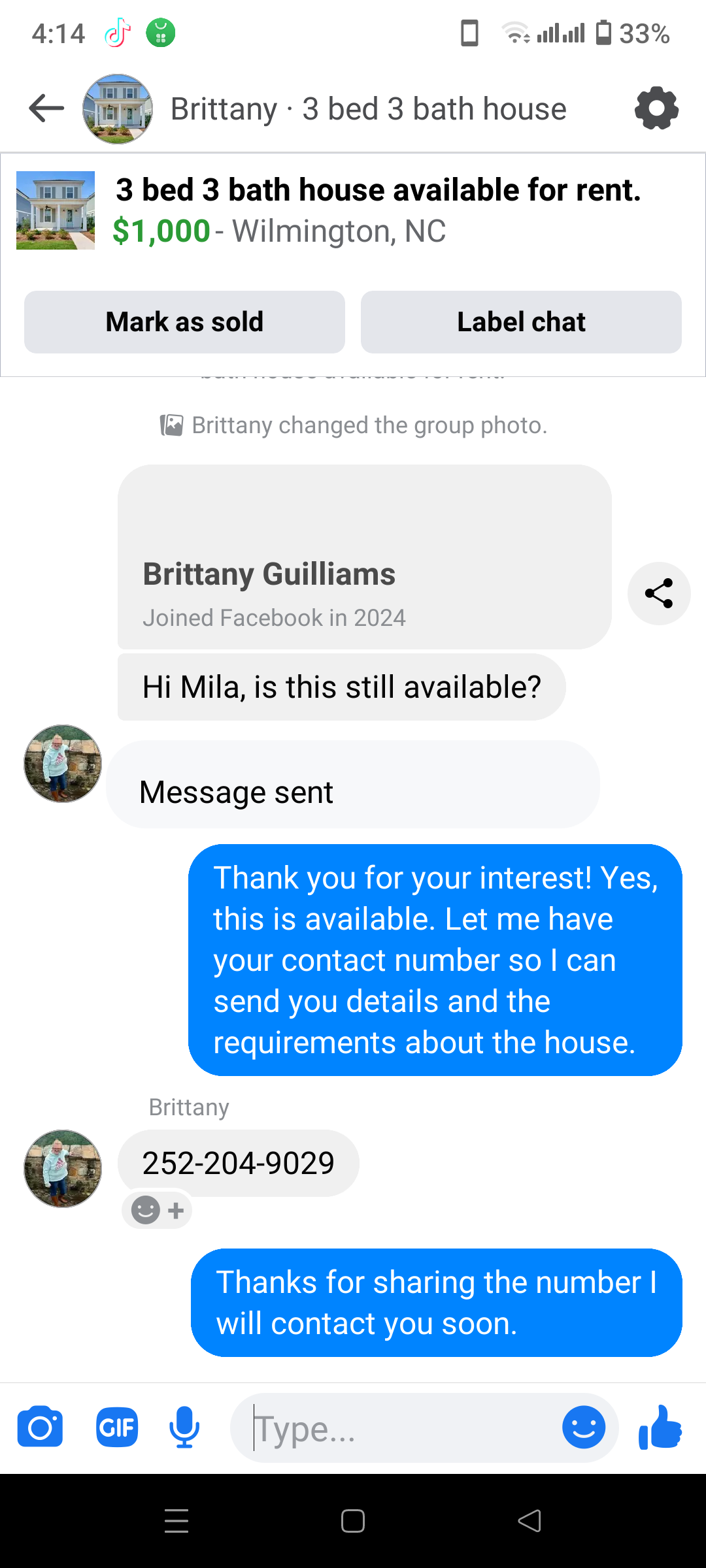Image resolution: width=706 pixels, height=1568 pixels.
Task: Open the GIF picker
Action: [117, 1428]
